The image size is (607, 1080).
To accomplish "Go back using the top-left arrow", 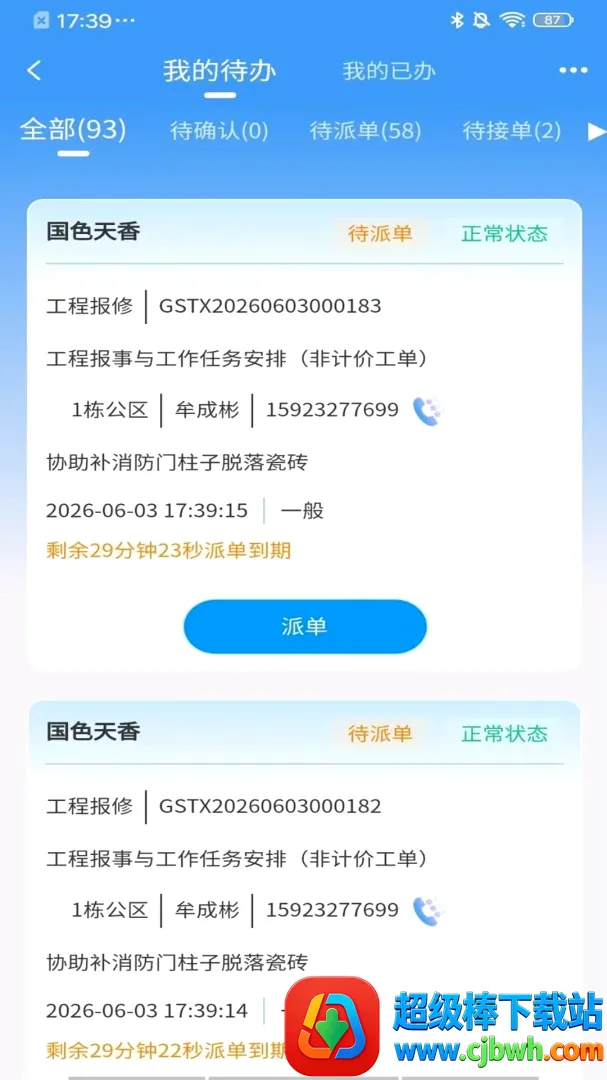I will [34, 70].
